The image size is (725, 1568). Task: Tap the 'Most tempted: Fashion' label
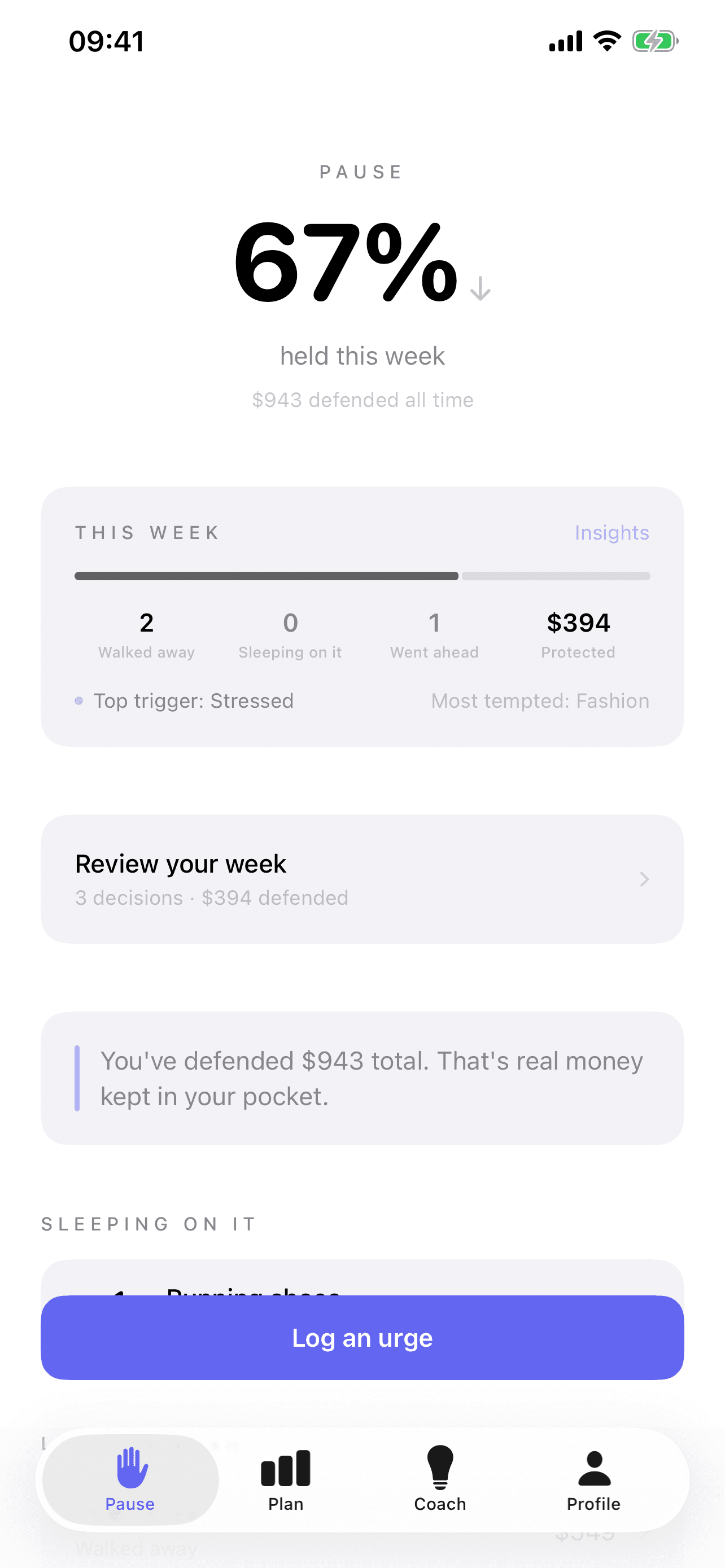(x=539, y=700)
